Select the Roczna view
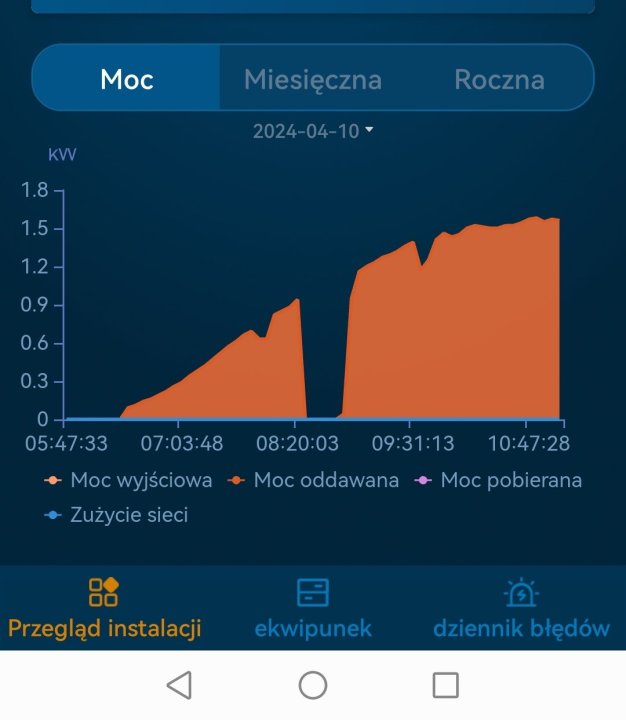626x720 pixels. 499,79
